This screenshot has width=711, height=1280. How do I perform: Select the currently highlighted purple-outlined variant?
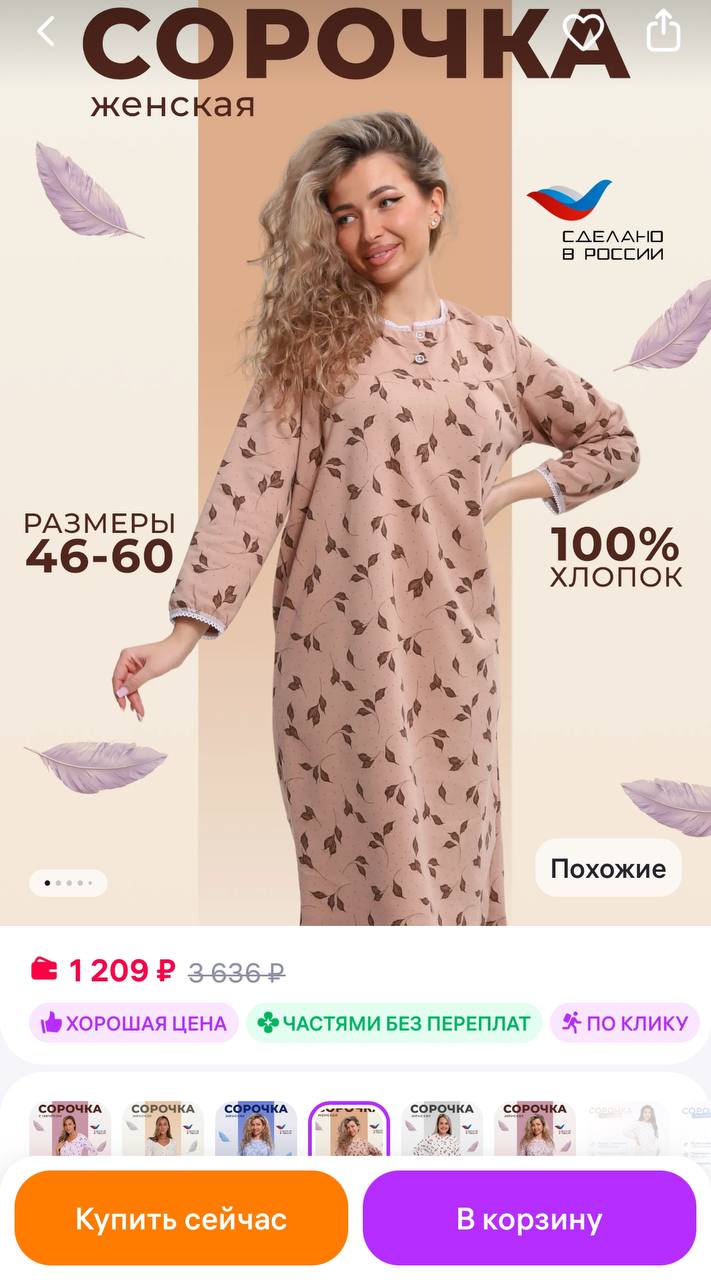click(x=348, y=1128)
